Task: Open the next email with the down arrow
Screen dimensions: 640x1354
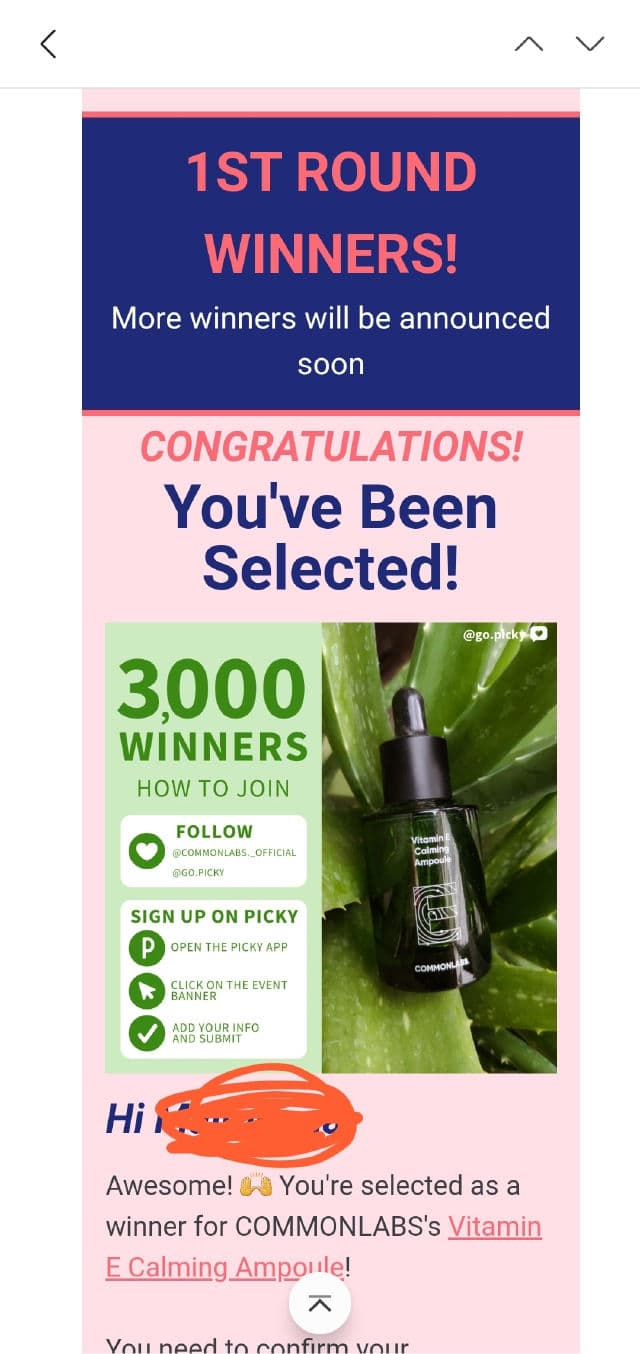Action: tap(590, 43)
